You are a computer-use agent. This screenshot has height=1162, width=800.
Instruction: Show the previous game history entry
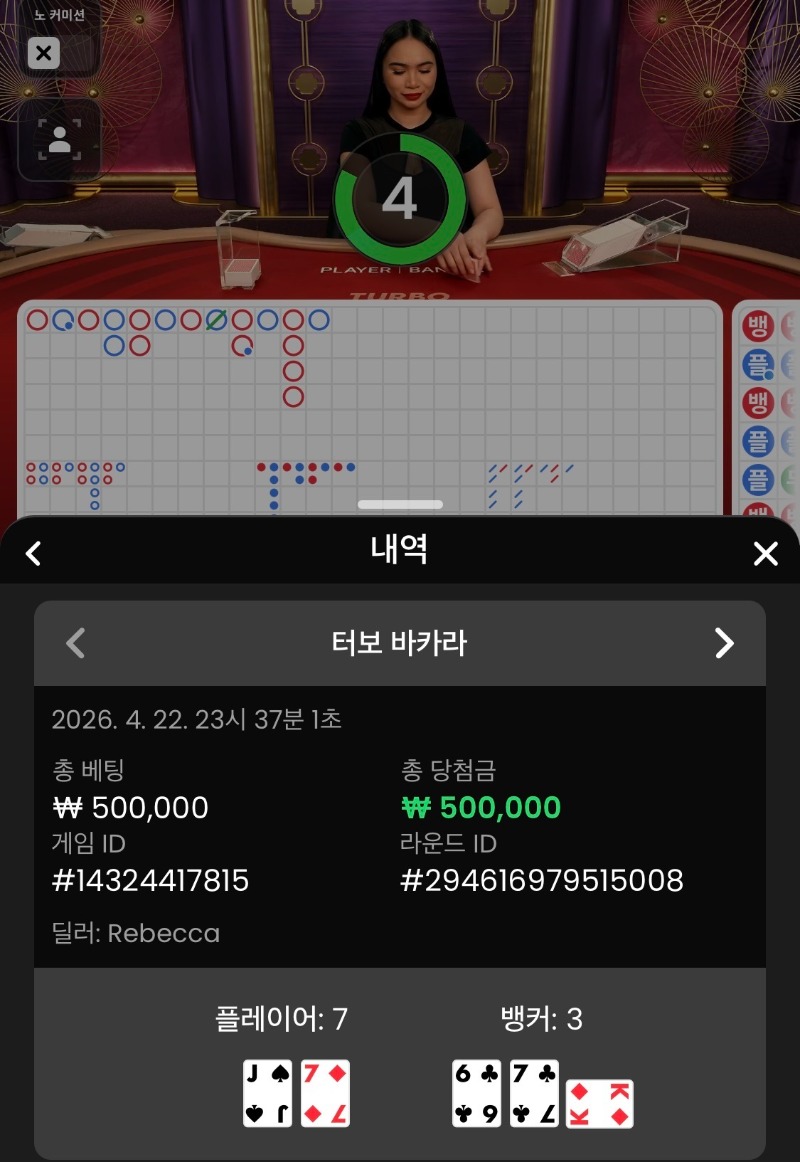tap(75, 643)
